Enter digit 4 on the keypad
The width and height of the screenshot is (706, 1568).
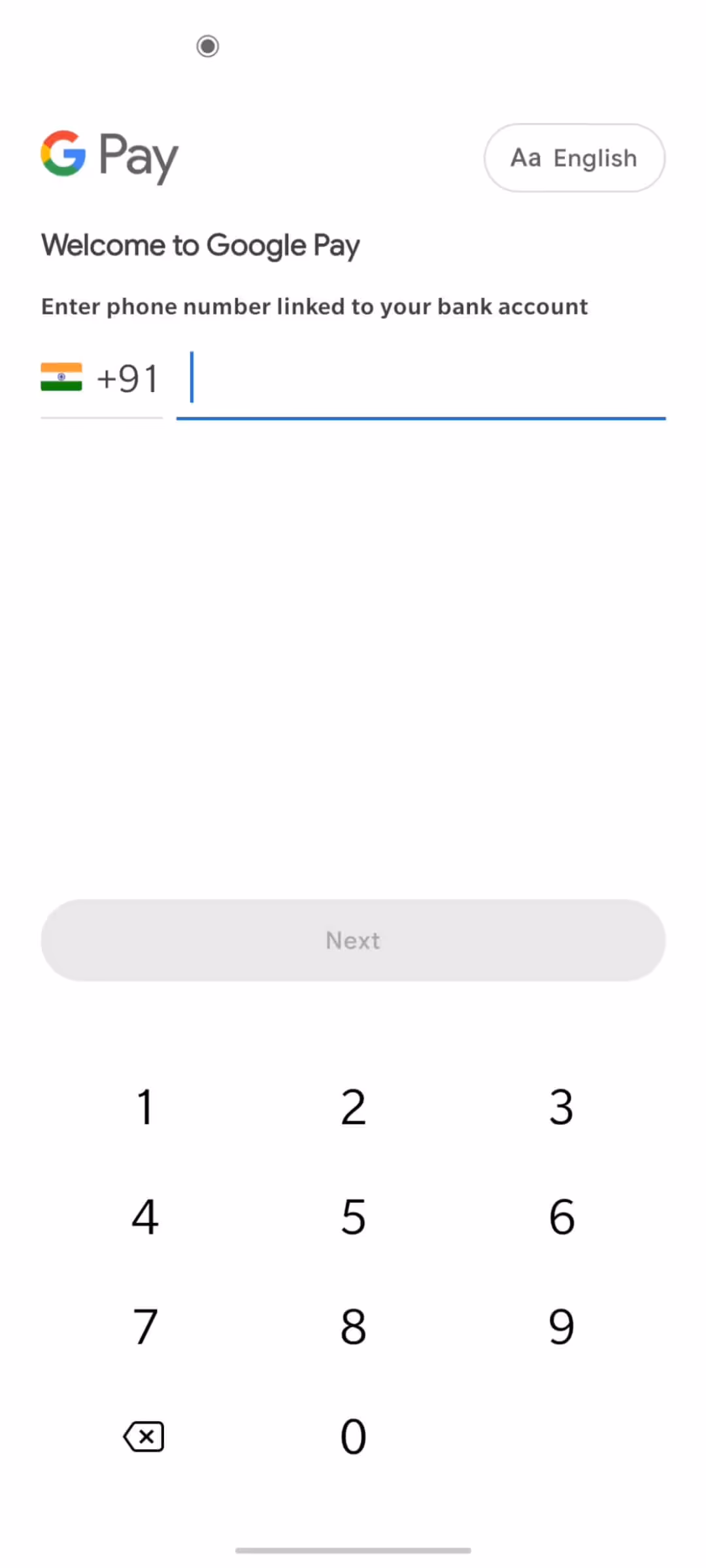pos(145,1217)
